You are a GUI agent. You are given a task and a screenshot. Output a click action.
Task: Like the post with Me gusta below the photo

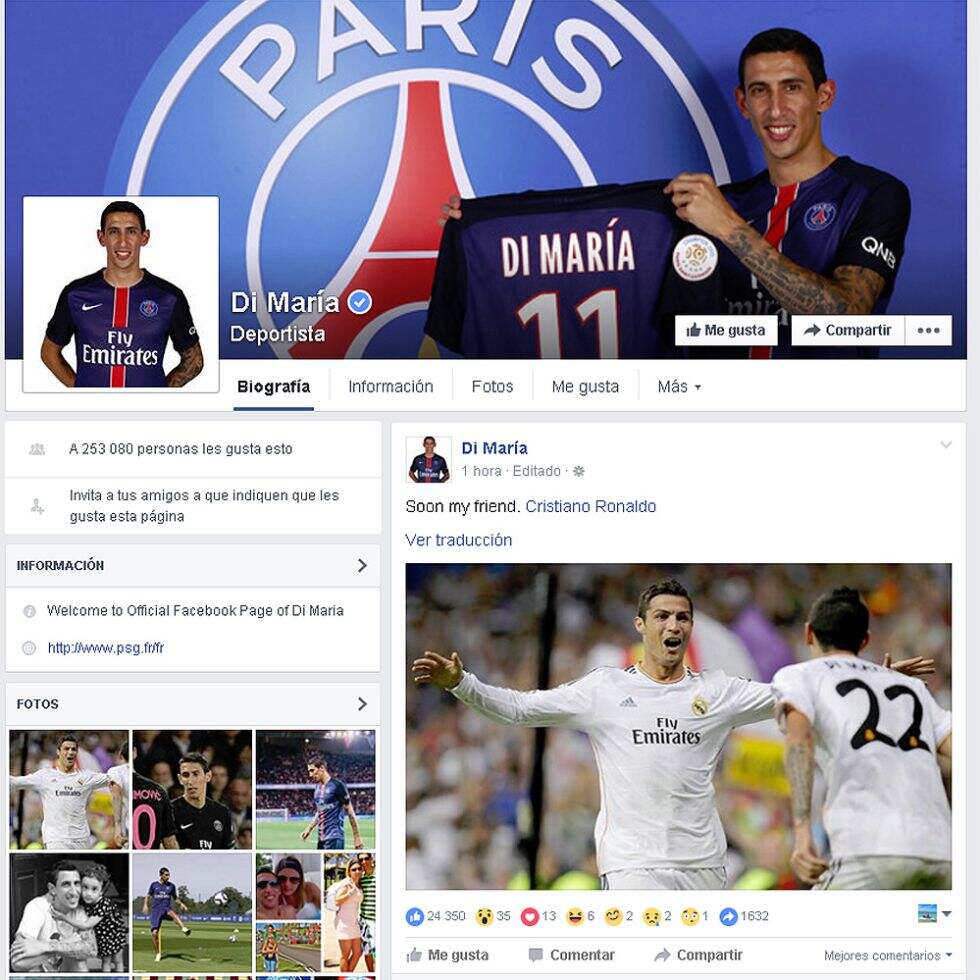pyautogui.click(x=448, y=955)
